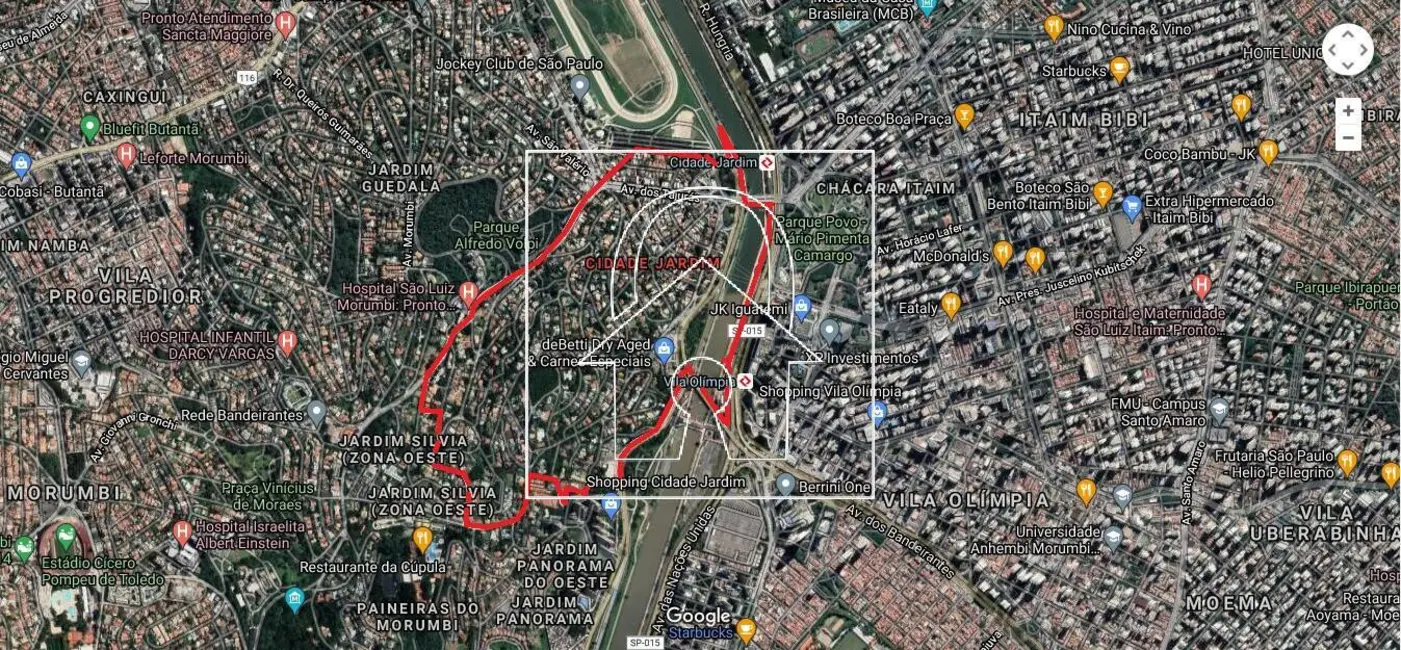Select the Leforte Morumbi hospital pin
The height and width of the screenshot is (650, 1401).
126,155
